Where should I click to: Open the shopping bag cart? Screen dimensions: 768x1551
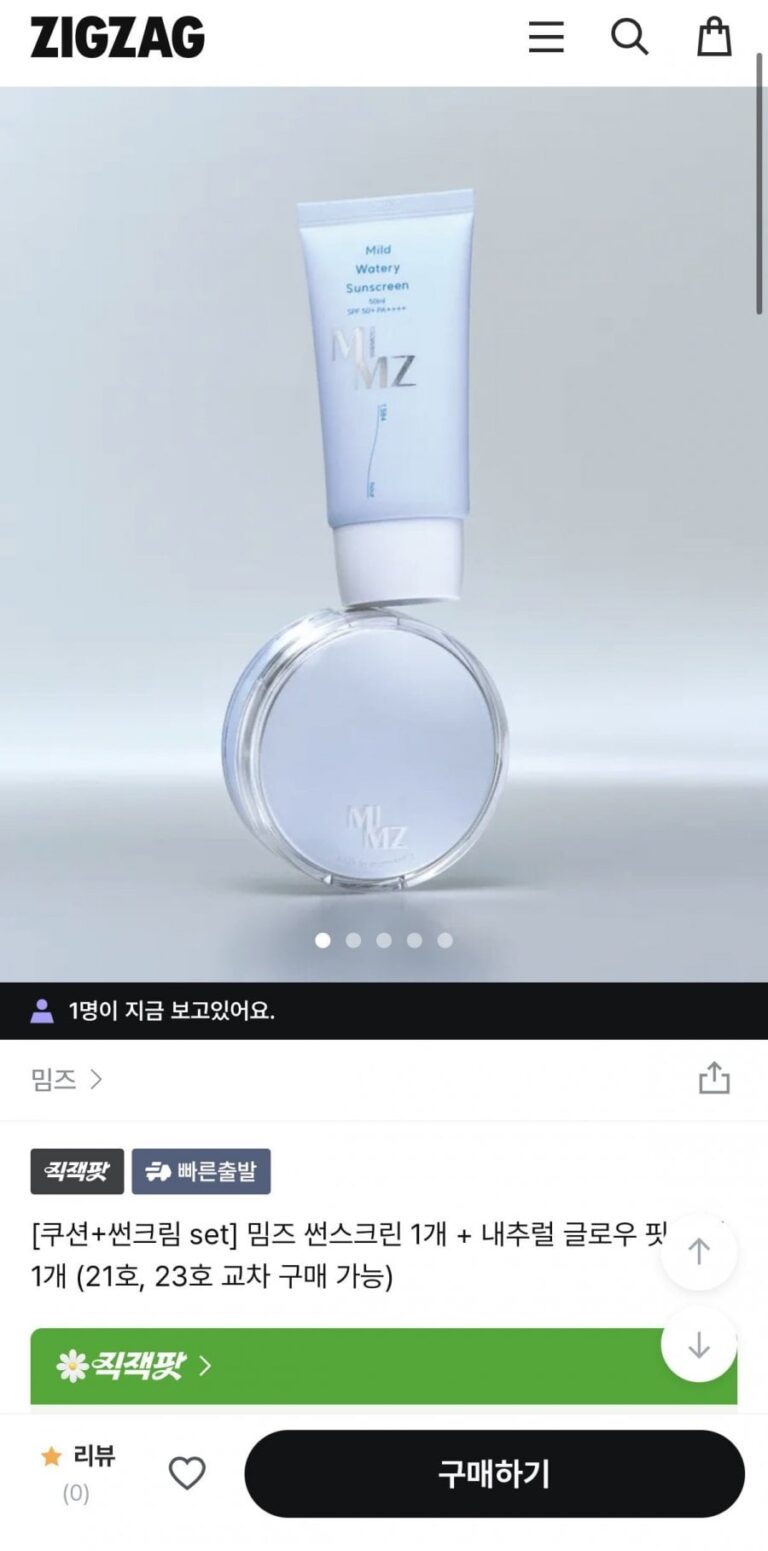coord(714,38)
